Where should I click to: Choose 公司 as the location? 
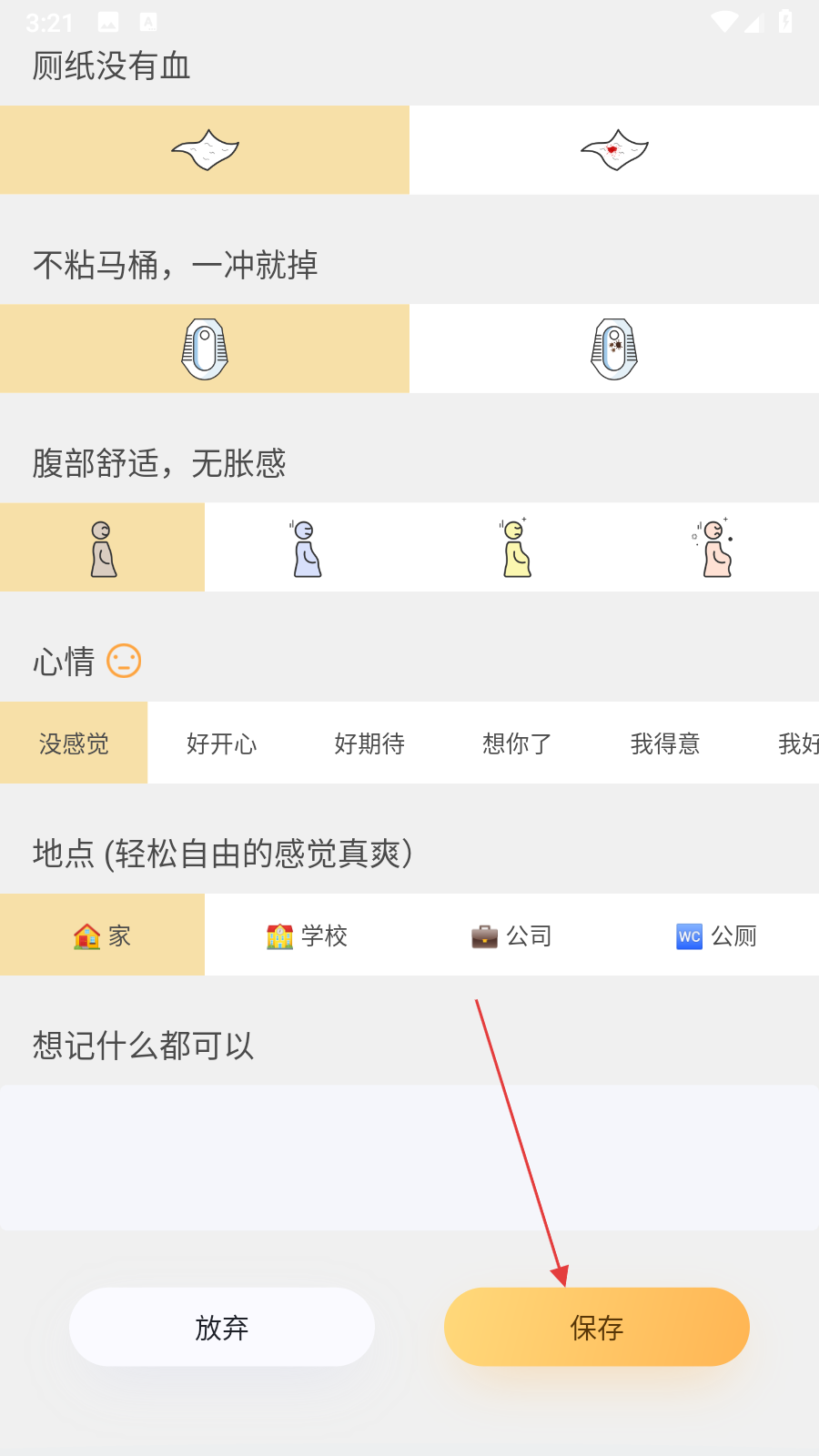(x=511, y=935)
